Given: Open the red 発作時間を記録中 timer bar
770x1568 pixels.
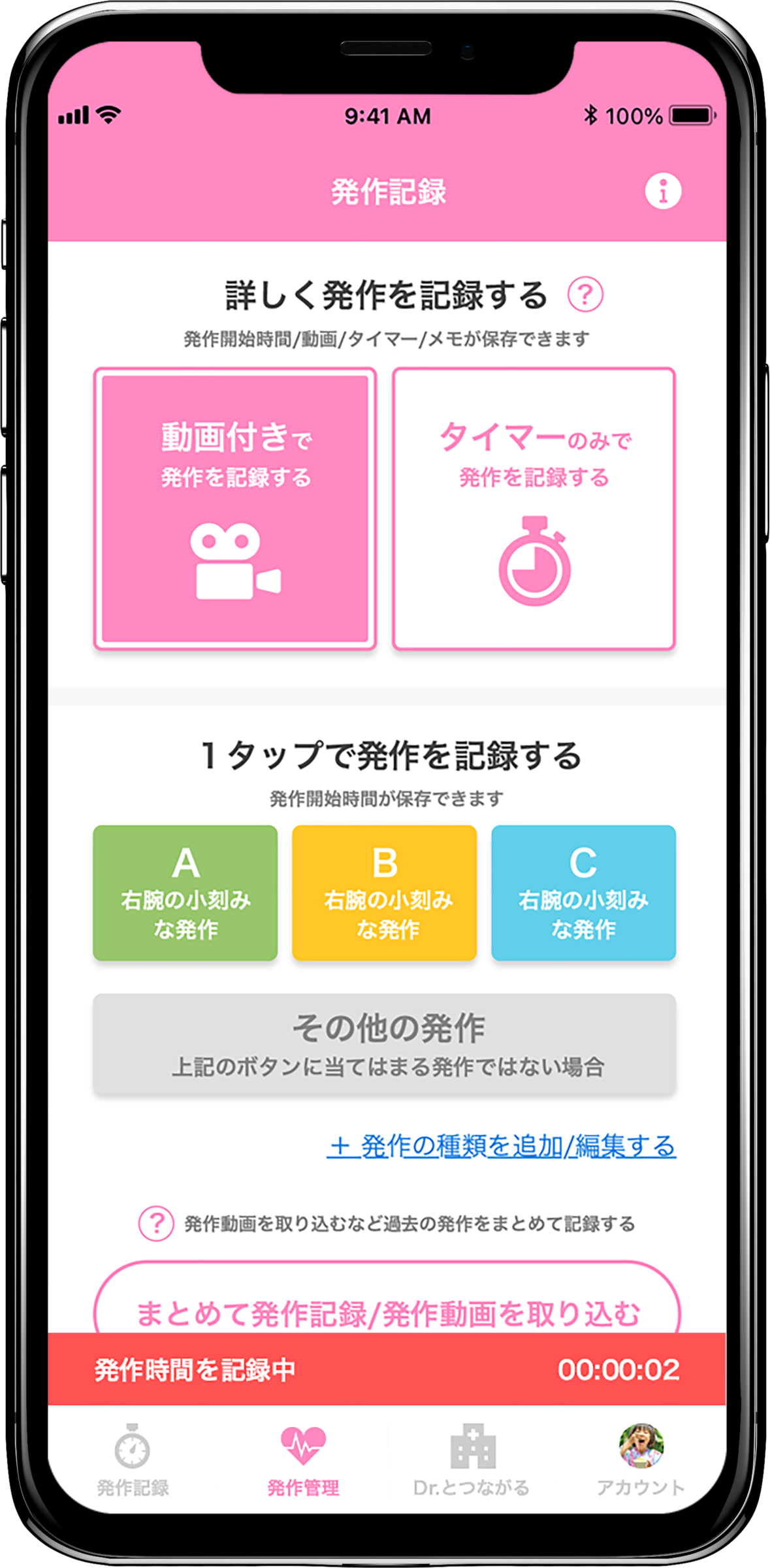Looking at the screenshot, I should tap(387, 1369).
